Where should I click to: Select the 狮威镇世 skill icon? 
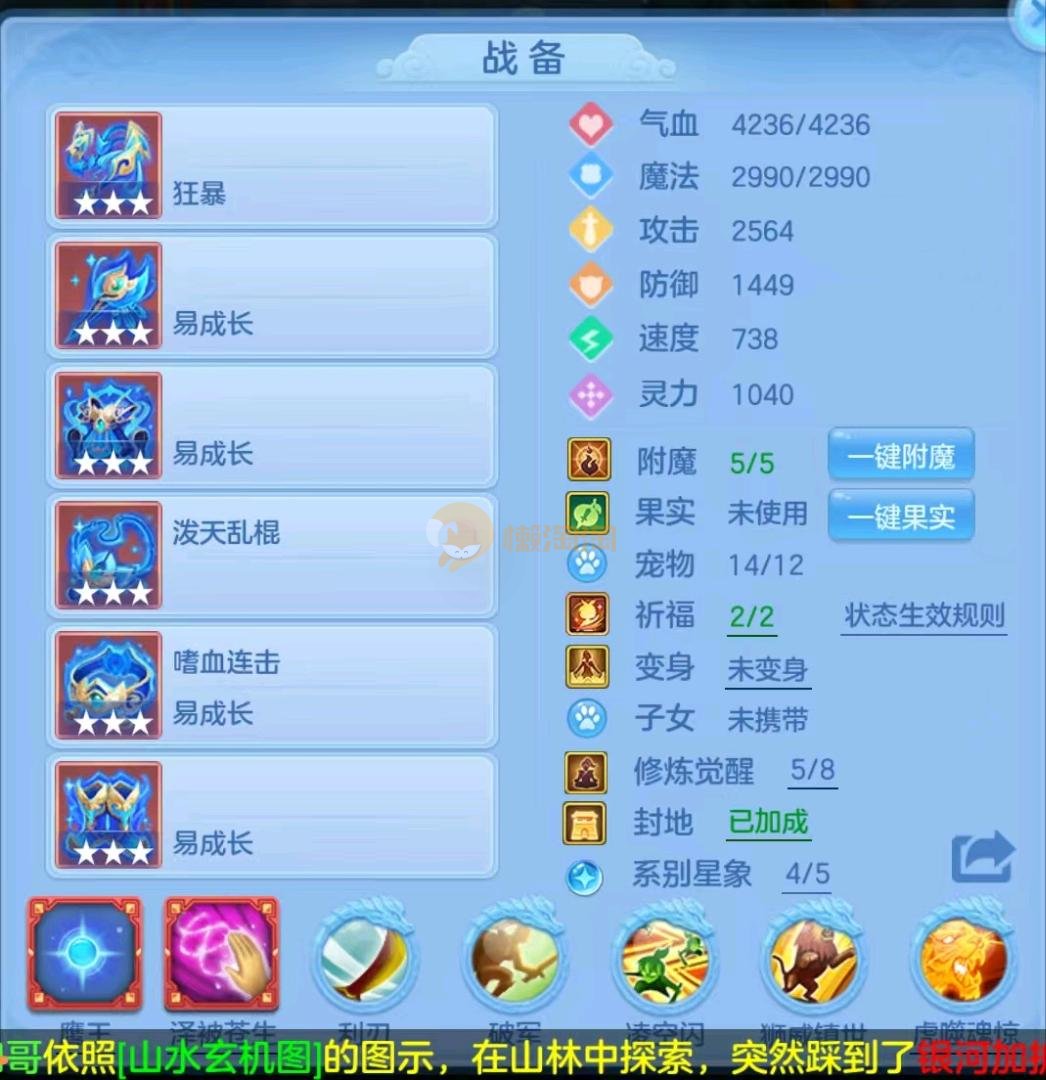click(x=814, y=957)
